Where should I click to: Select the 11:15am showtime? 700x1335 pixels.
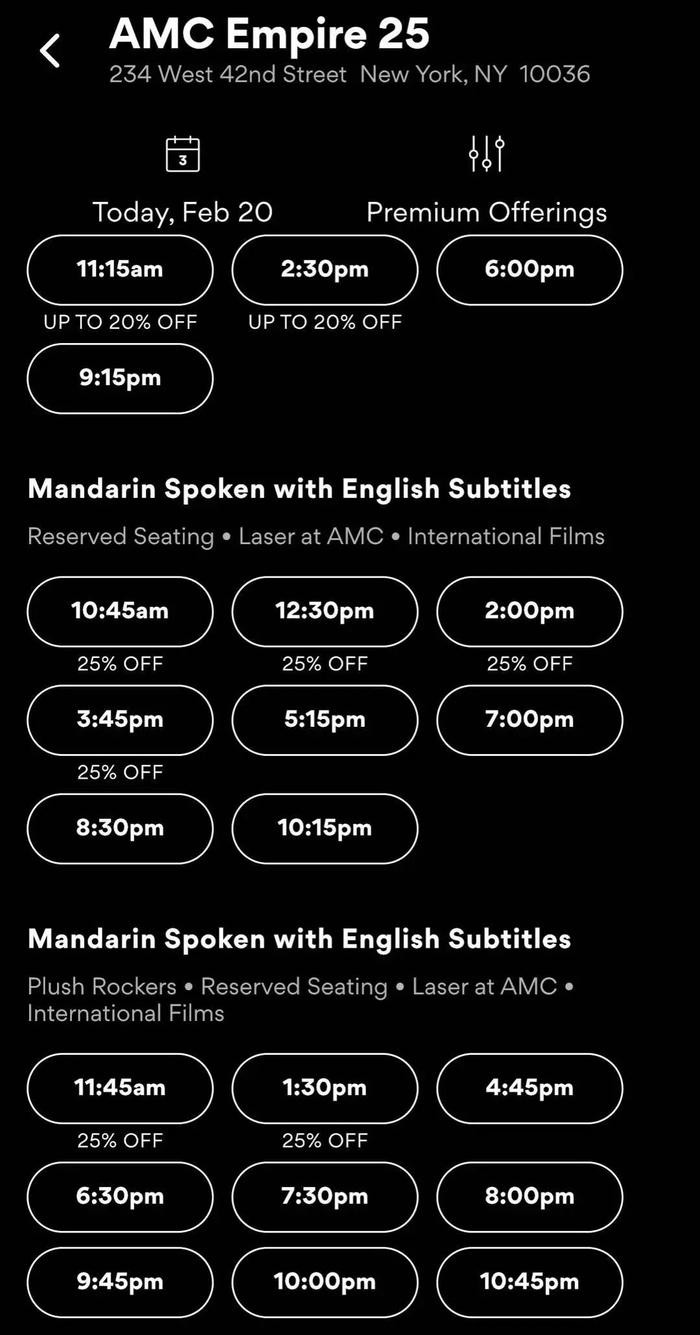click(x=120, y=269)
